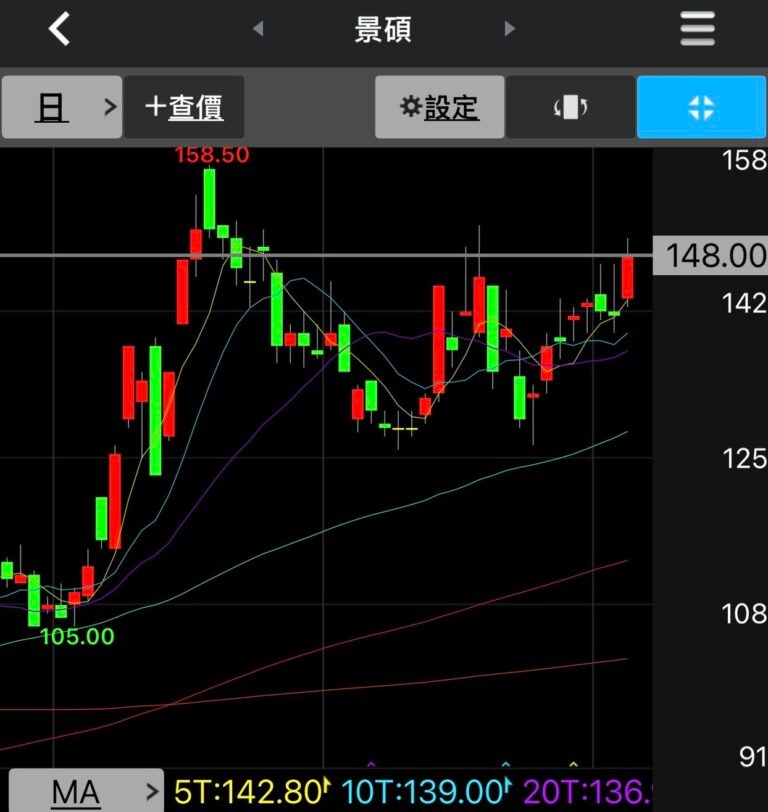Rotate the chart to landscape view

[x=571, y=107]
